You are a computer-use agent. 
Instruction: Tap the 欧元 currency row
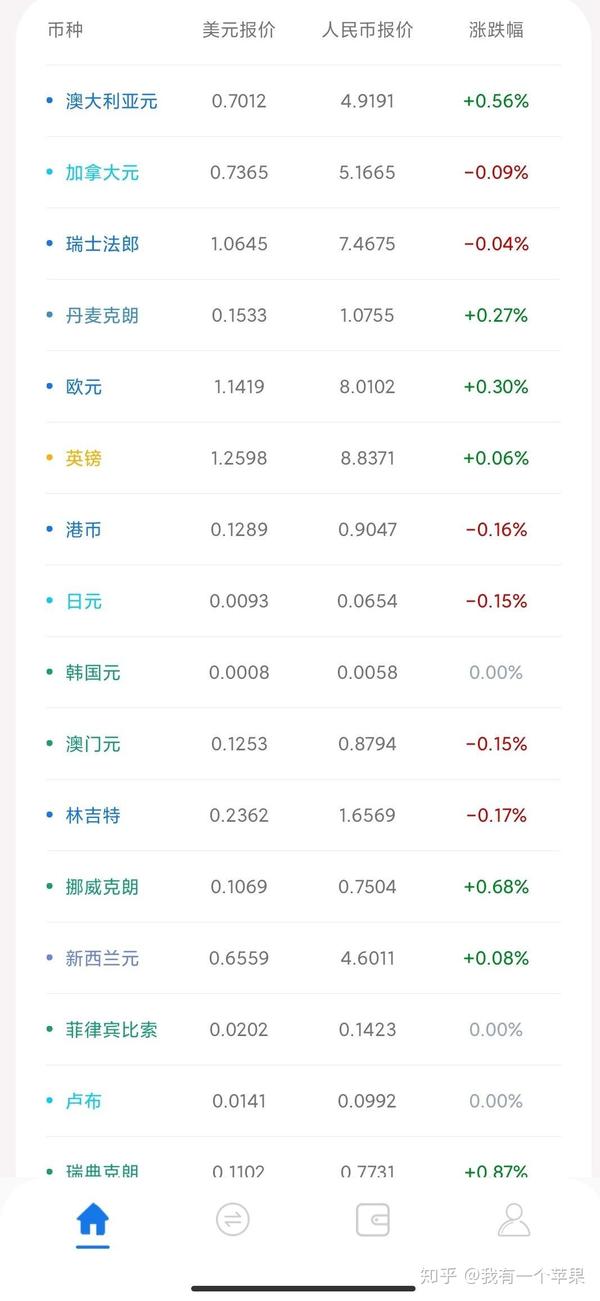[x=303, y=387]
